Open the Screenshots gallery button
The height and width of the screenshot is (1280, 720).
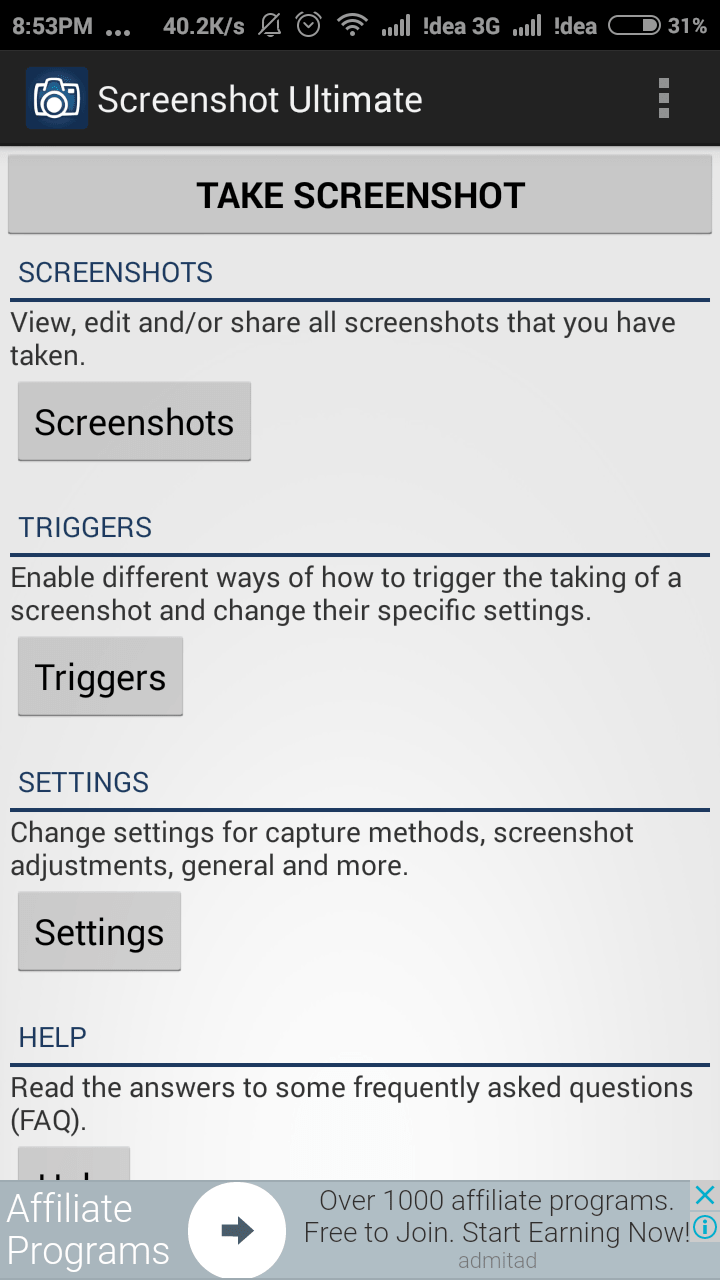(134, 422)
